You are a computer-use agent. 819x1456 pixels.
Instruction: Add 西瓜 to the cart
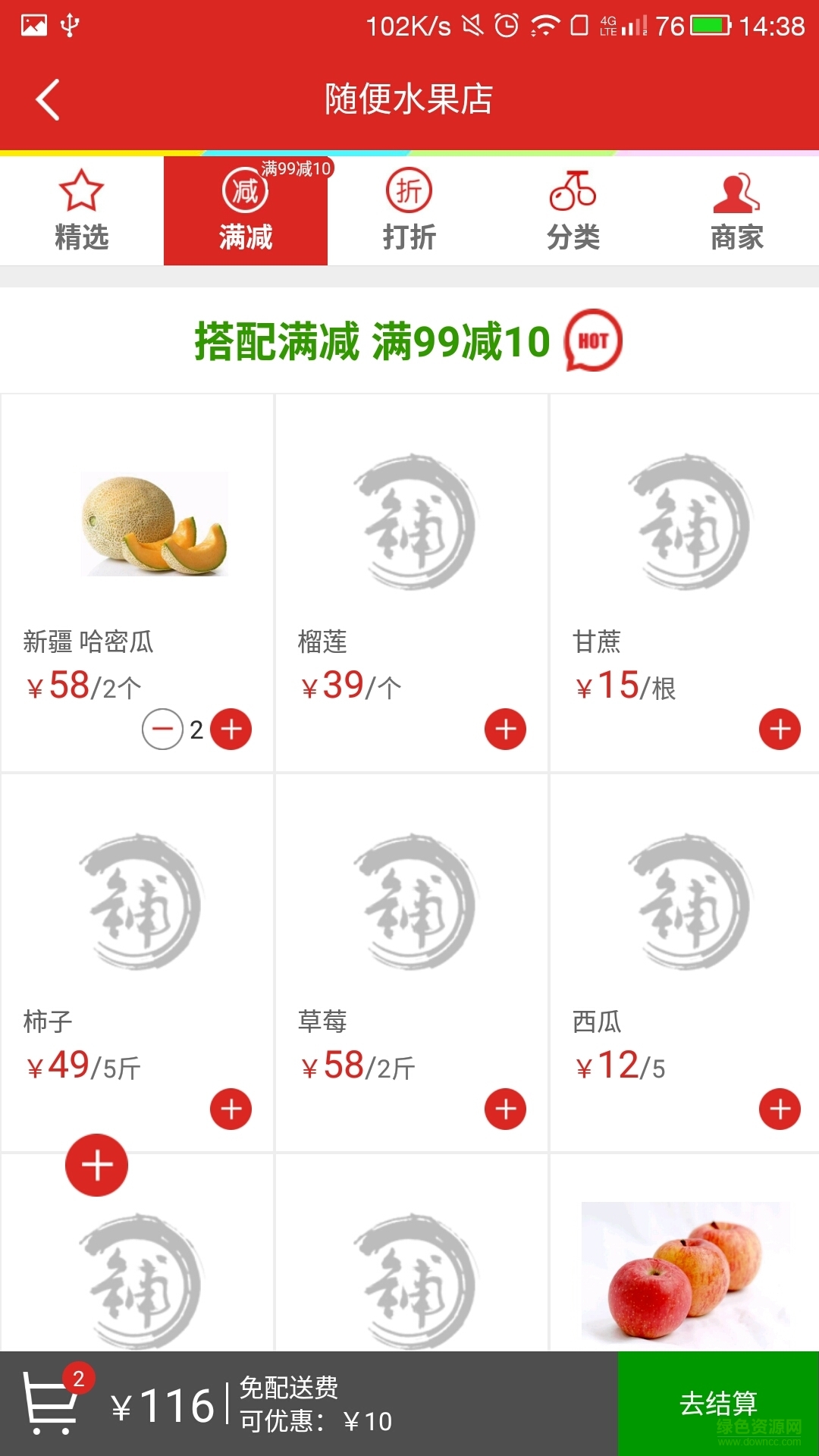[x=780, y=1109]
